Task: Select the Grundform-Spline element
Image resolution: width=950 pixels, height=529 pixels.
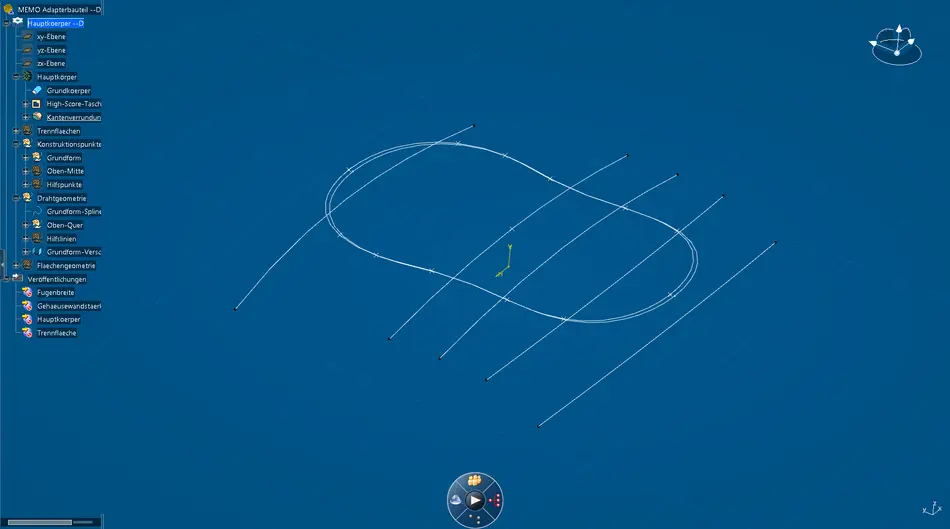Action: pyautogui.click(x=74, y=212)
